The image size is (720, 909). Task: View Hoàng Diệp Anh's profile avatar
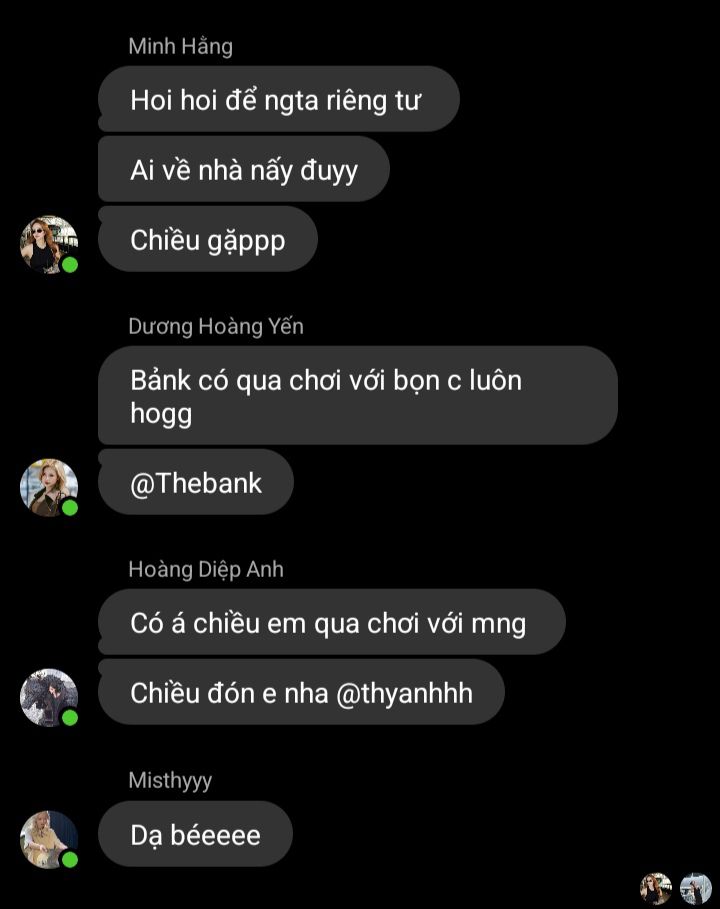(x=49, y=697)
